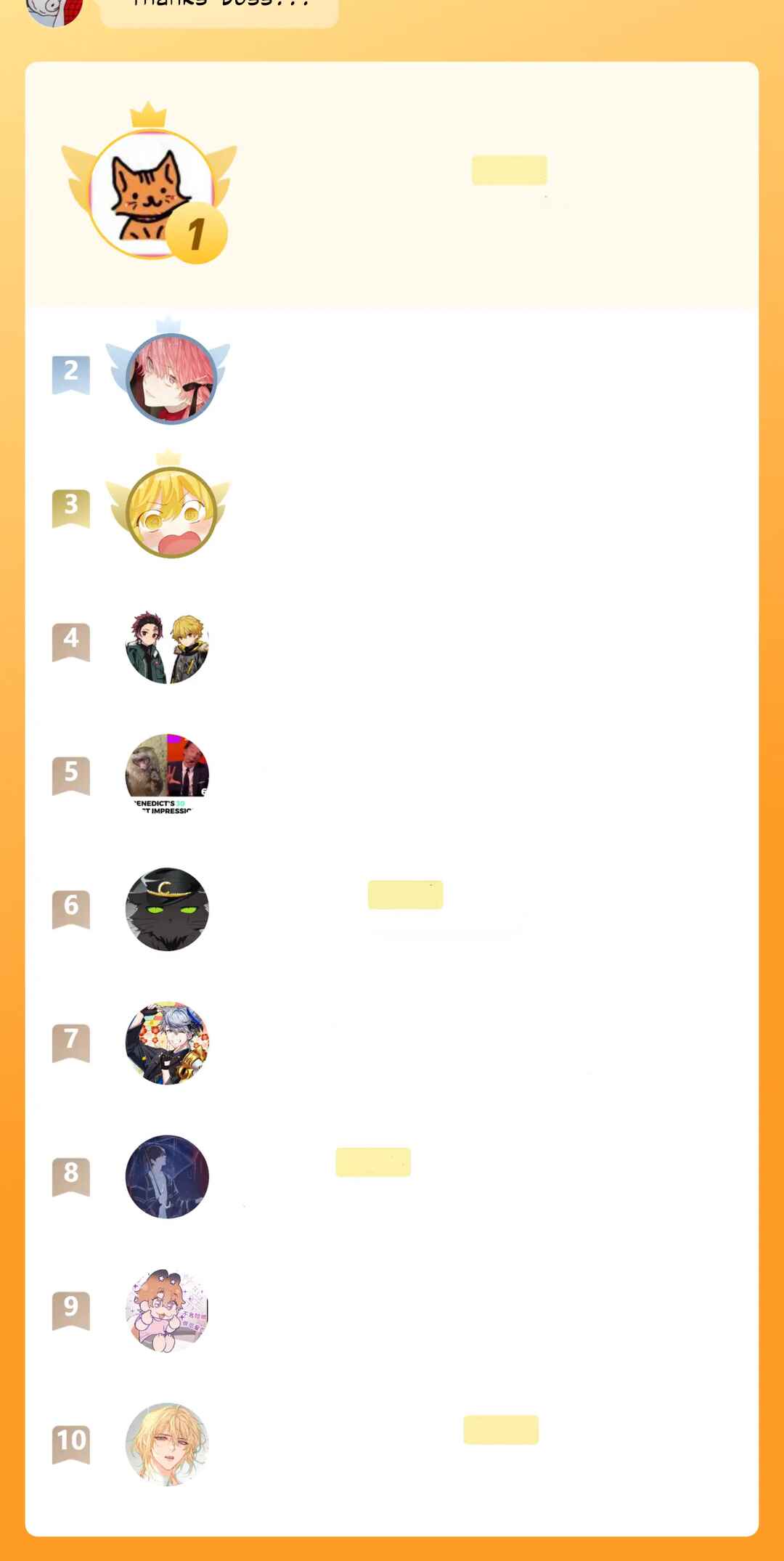Open the rank 3 blonde chibi avatar profile
The width and height of the screenshot is (784, 1561).
(171, 513)
